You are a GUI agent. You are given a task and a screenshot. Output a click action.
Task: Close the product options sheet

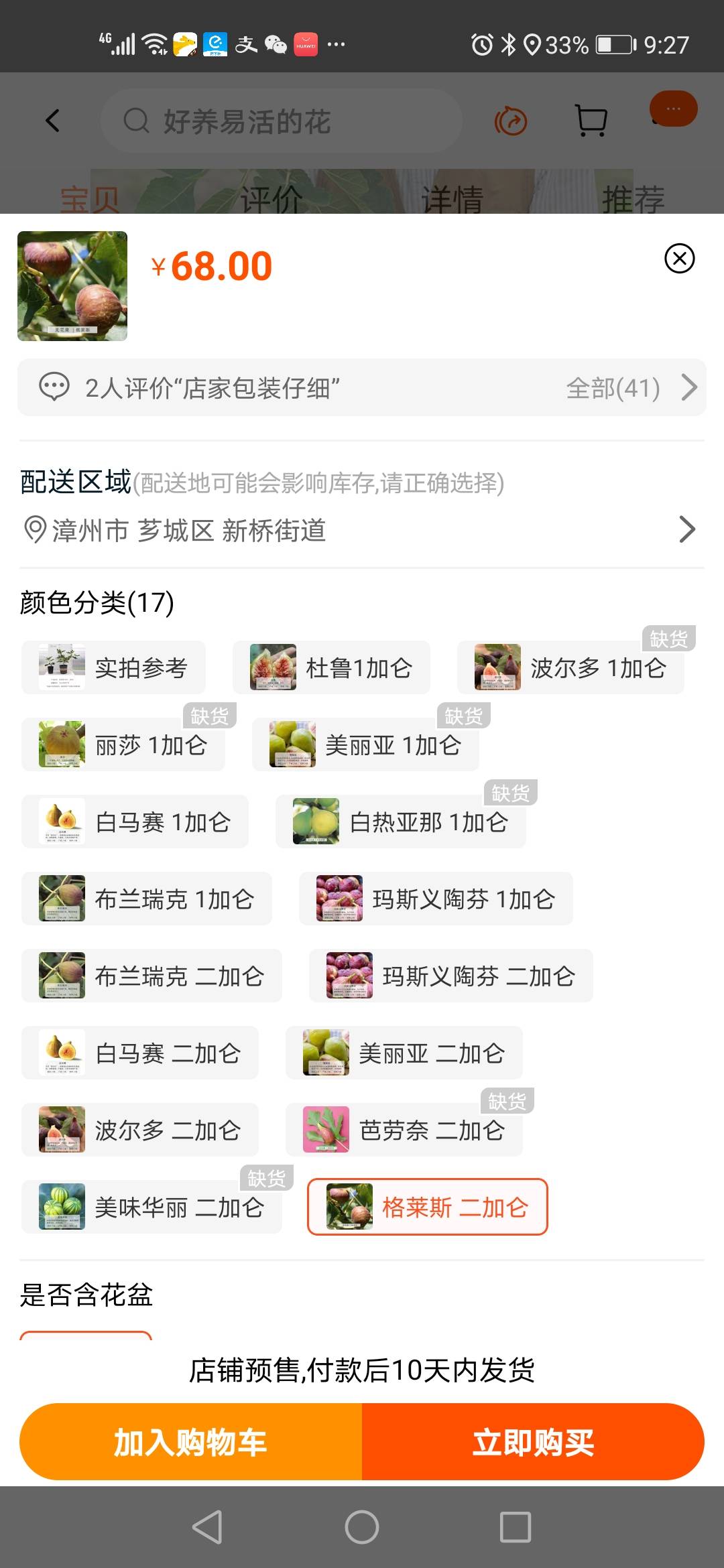(679, 258)
